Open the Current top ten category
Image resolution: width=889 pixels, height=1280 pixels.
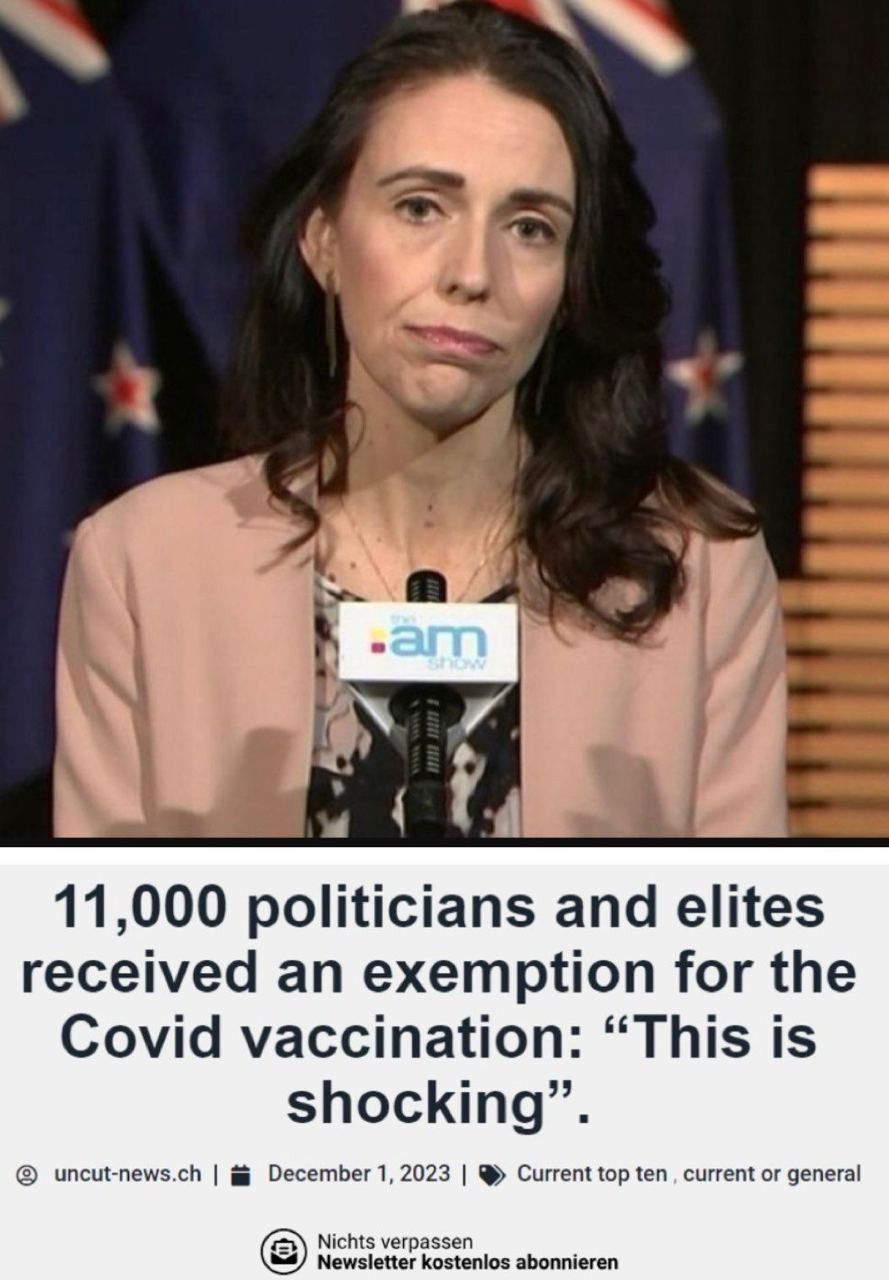(591, 1173)
